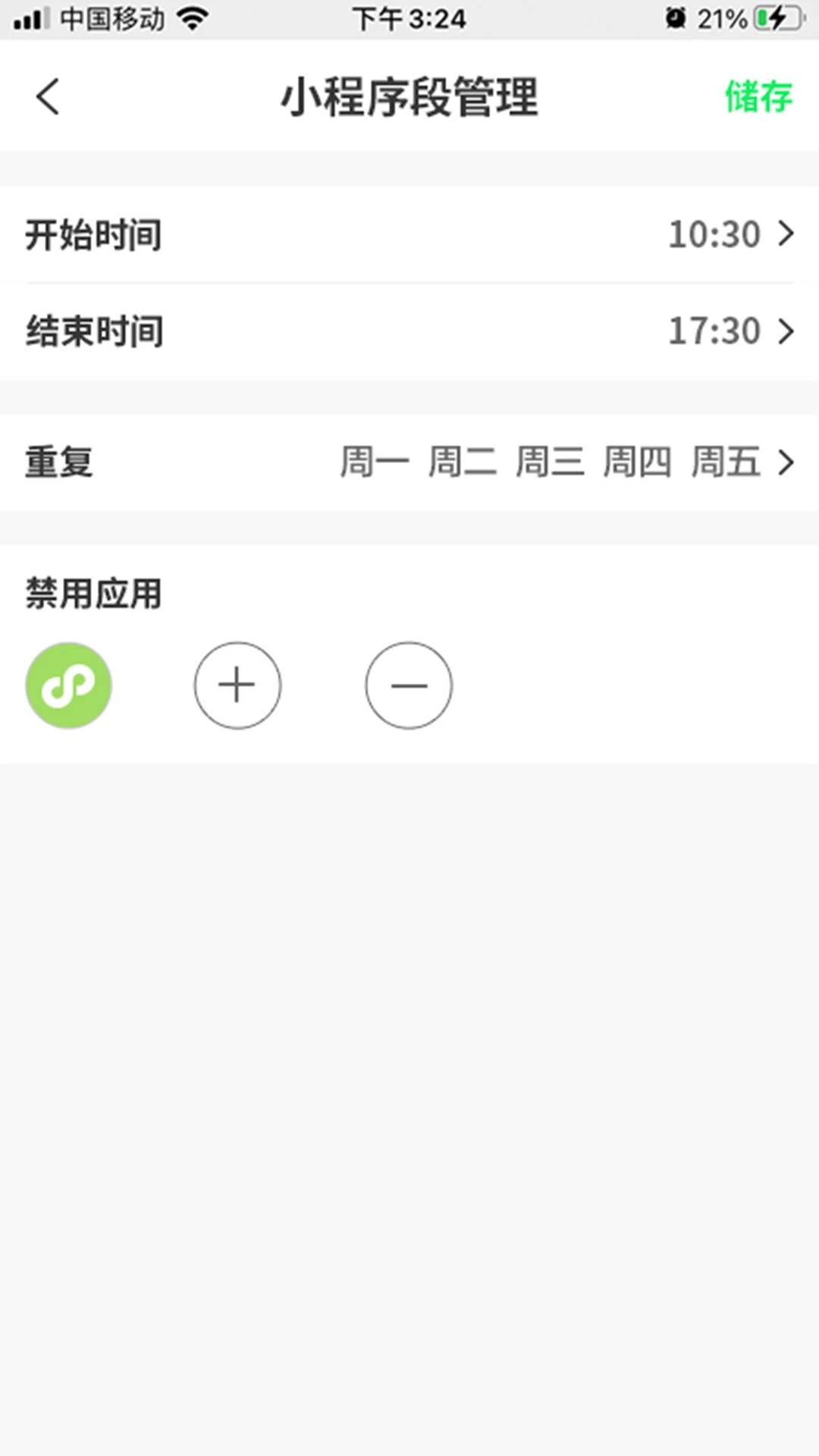Tap the start time value 10:30
819x1456 pixels.
pos(714,234)
